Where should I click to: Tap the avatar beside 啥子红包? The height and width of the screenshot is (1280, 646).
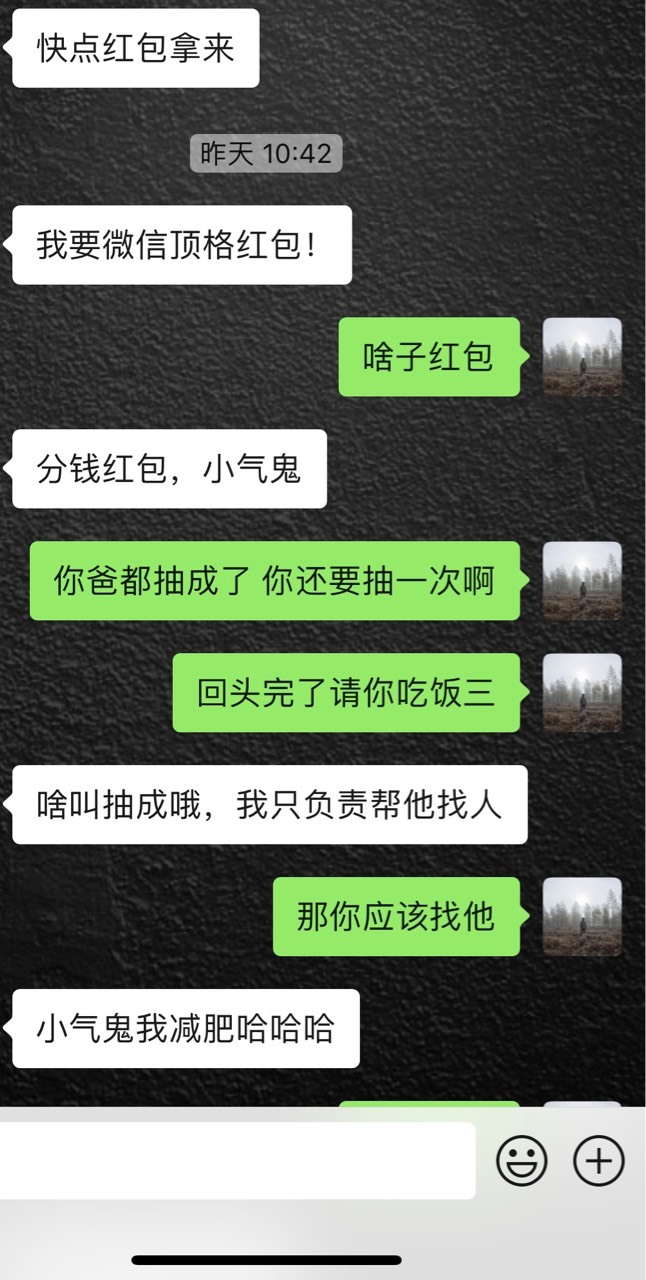(582, 357)
